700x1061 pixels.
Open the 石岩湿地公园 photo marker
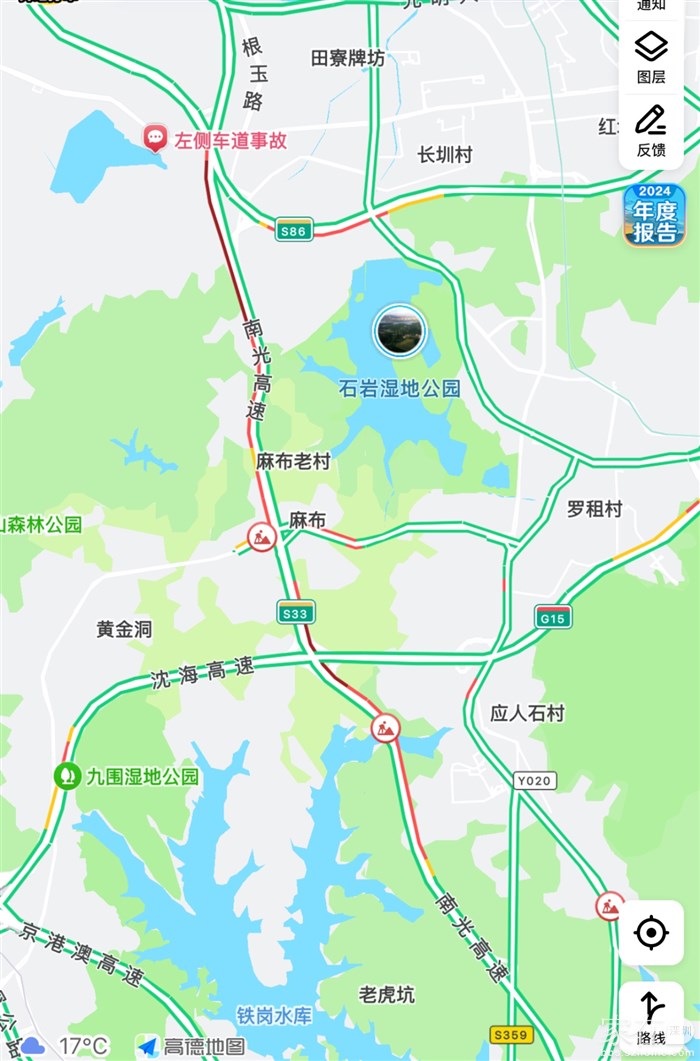tap(400, 332)
